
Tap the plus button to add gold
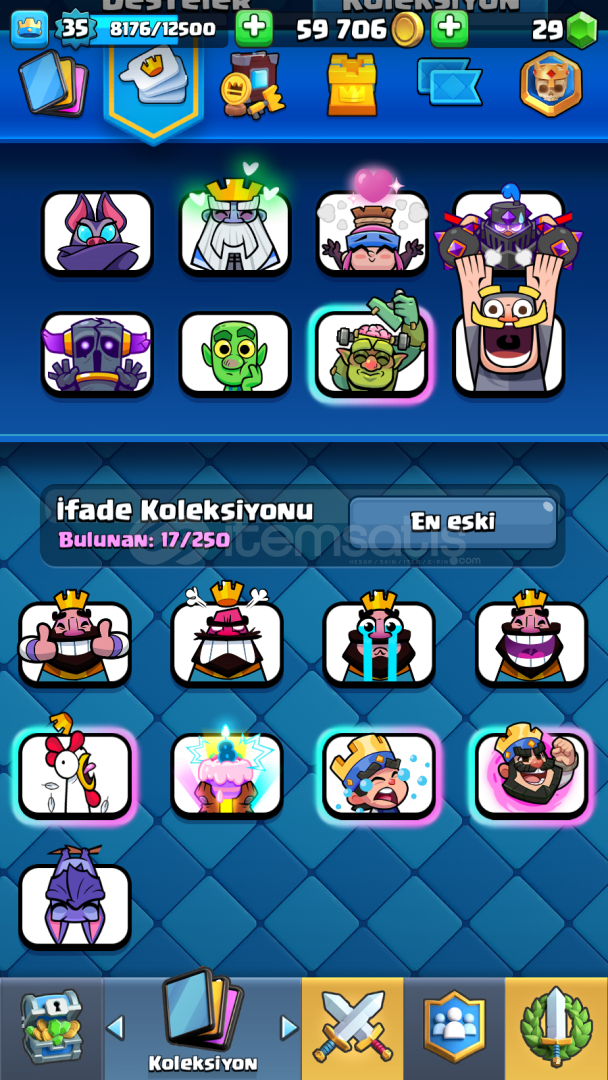(449, 29)
